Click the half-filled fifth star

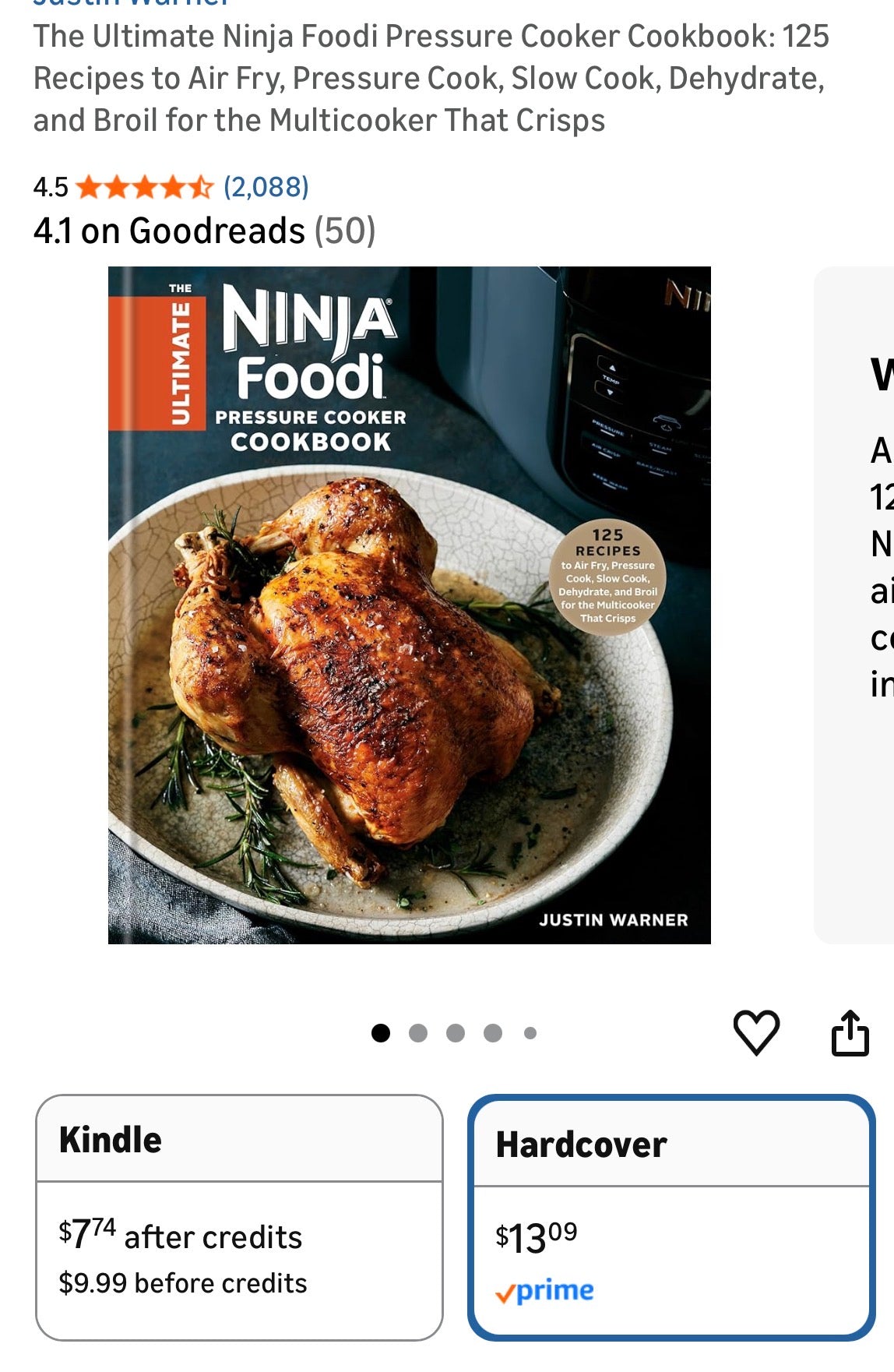[x=201, y=186]
